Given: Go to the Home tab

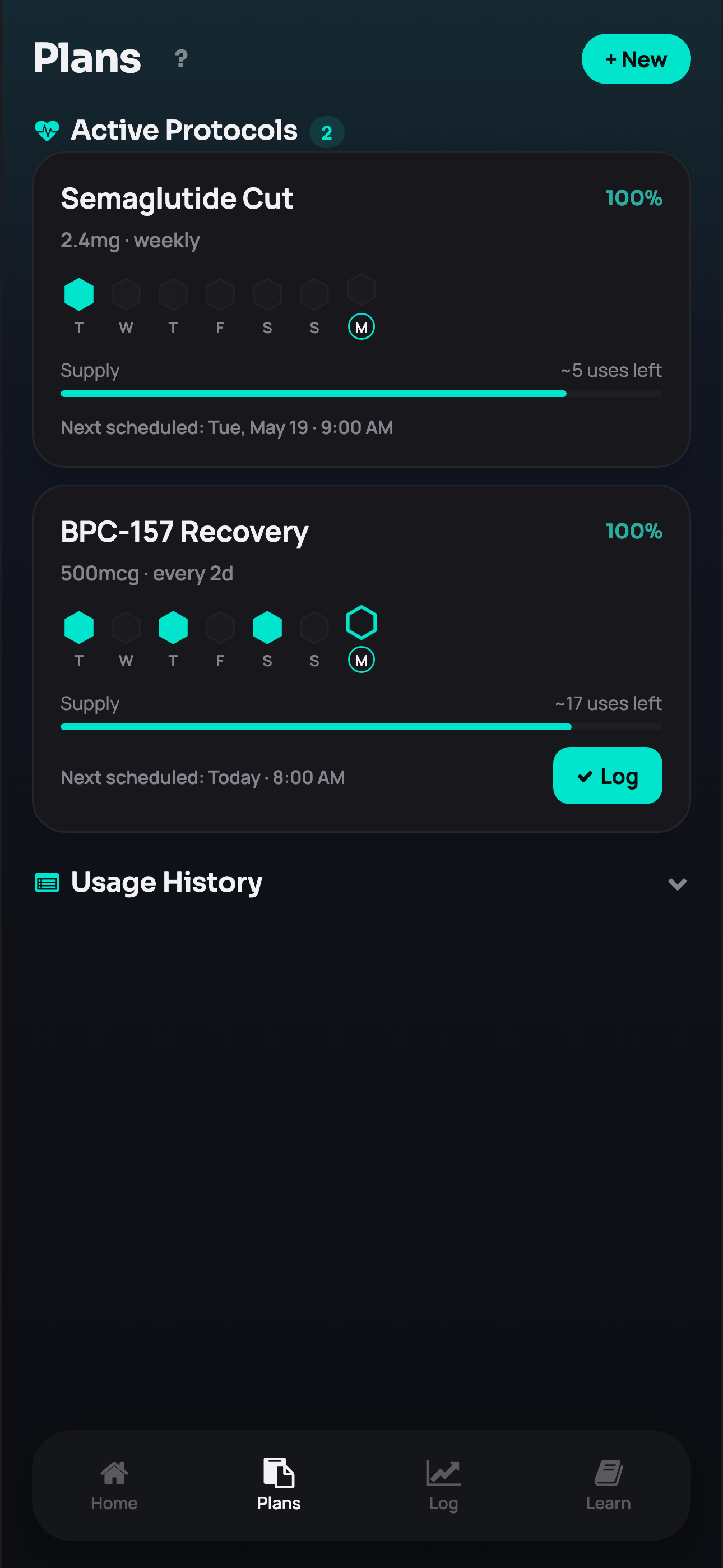Looking at the screenshot, I should [x=114, y=1484].
